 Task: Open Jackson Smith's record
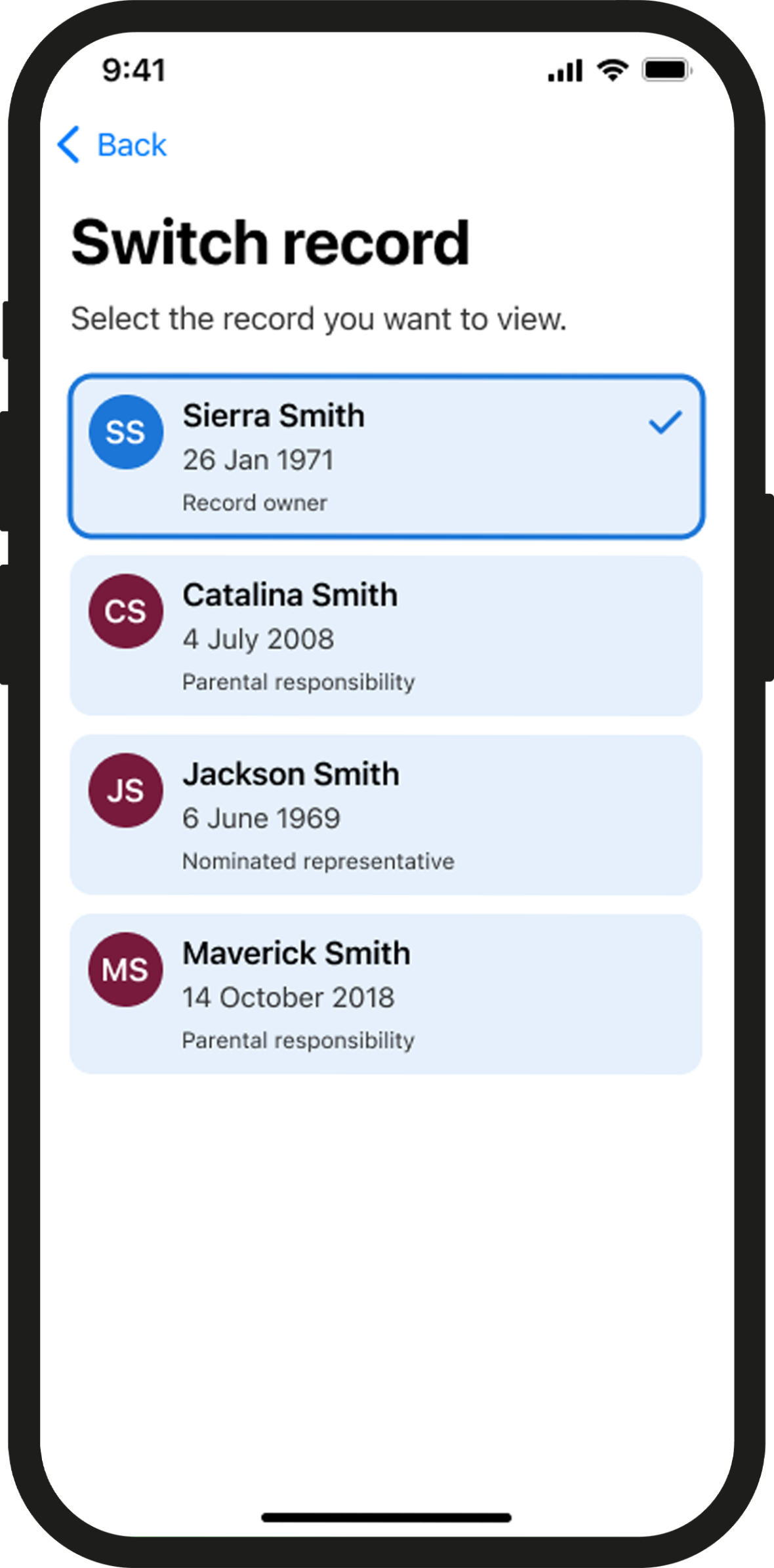click(x=386, y=815)
